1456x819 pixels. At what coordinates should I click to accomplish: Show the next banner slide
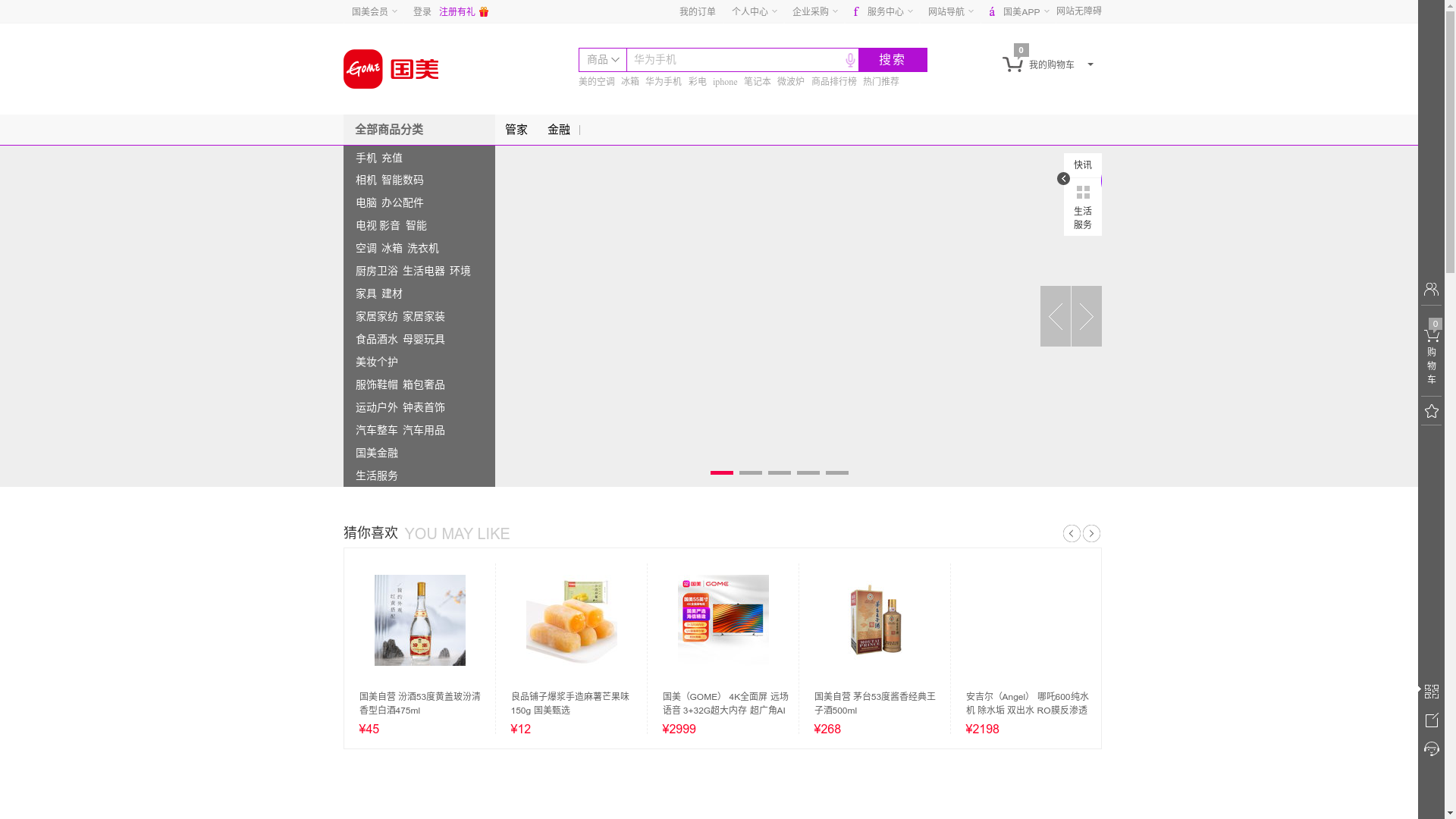pos(1086,316)
